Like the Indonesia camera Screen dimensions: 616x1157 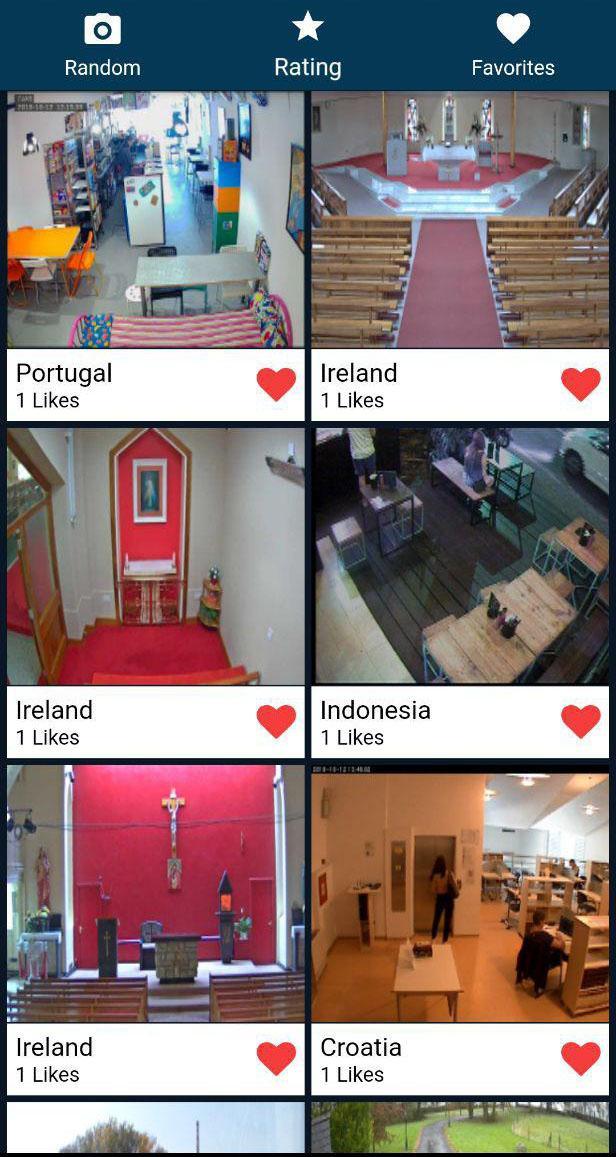(x=580, y=721)
